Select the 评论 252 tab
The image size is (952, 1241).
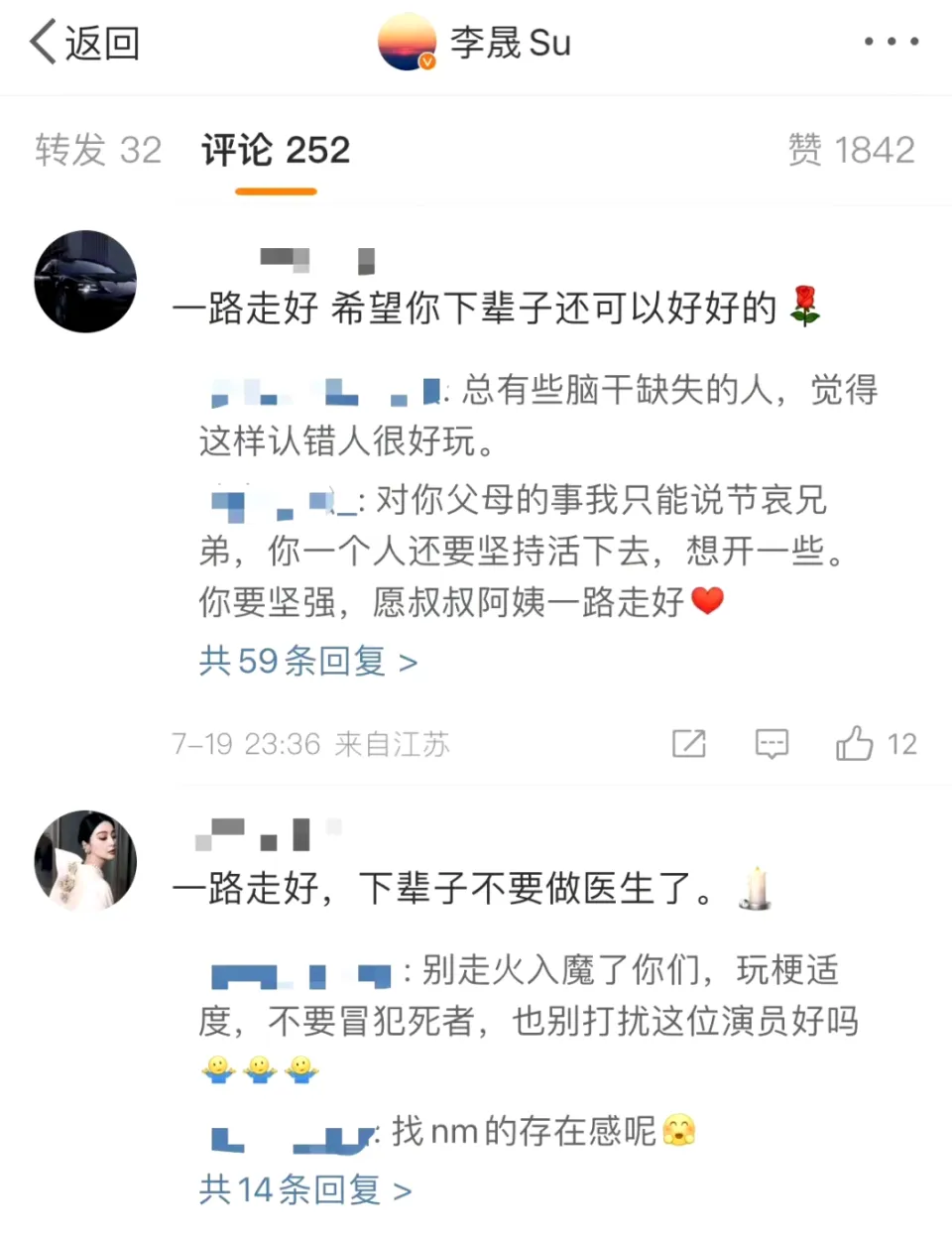(x=276, y=151)
